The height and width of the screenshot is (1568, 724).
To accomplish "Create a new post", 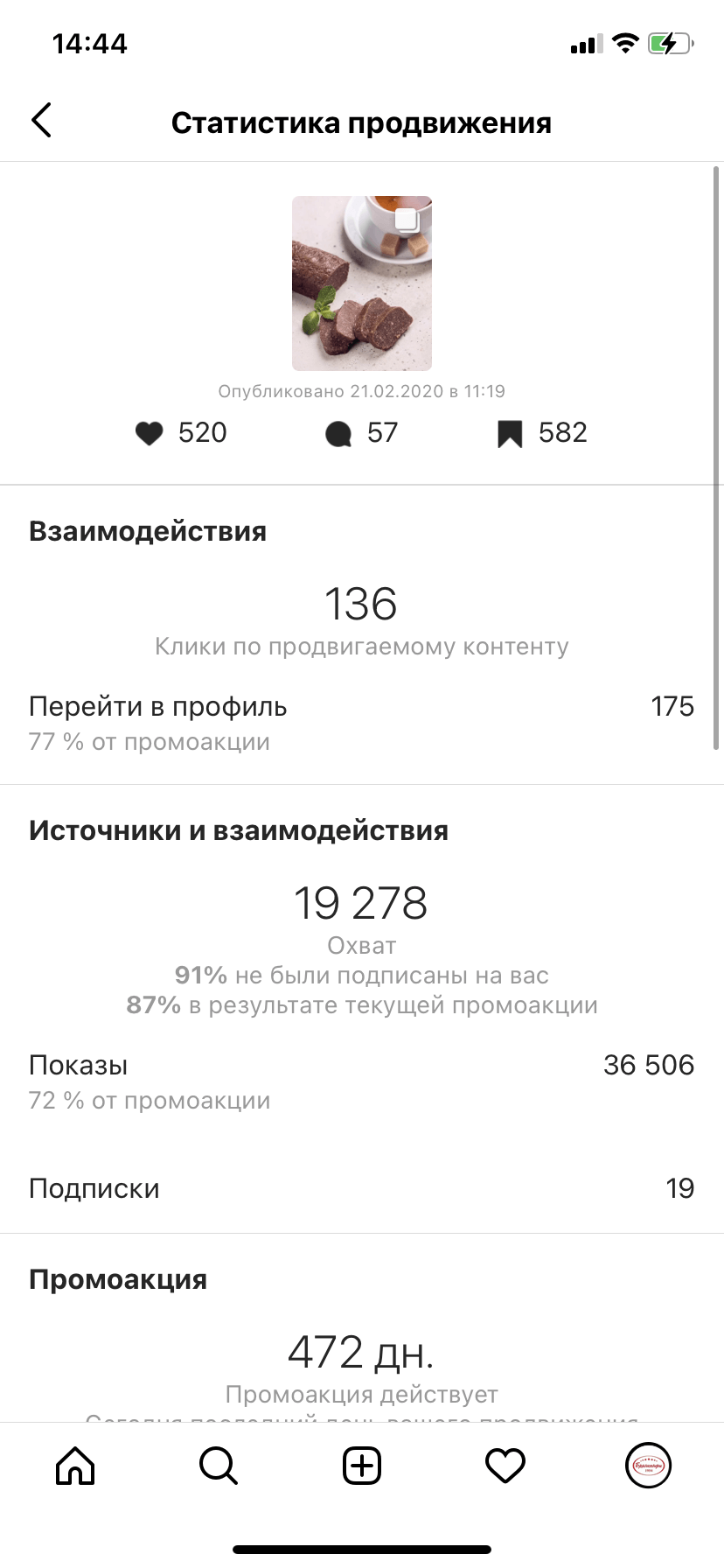I will point(361,1465).
